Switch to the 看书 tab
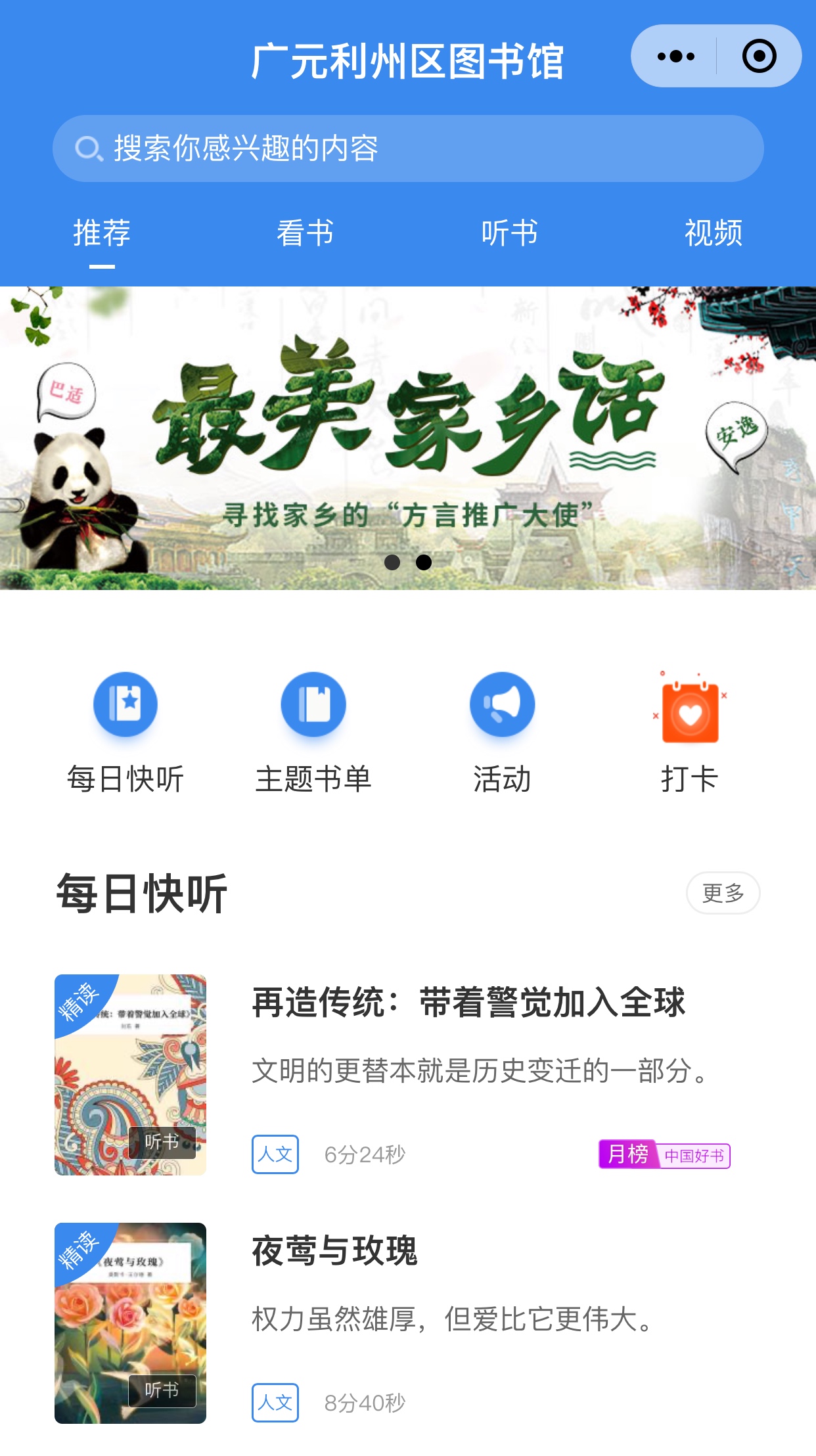This screenshot has width=816, height=1456. coord(306,233)
